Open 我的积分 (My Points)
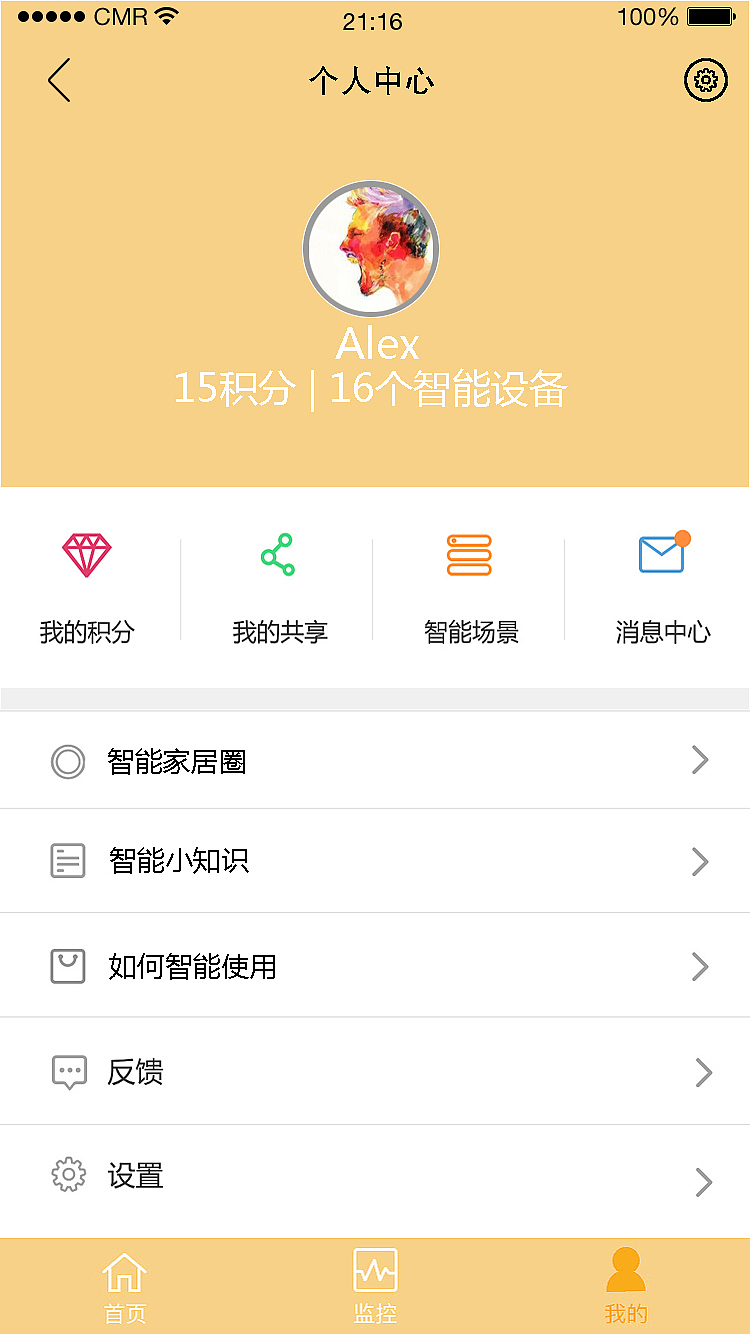Screen dimensions: 750x1334 point(87,586)
